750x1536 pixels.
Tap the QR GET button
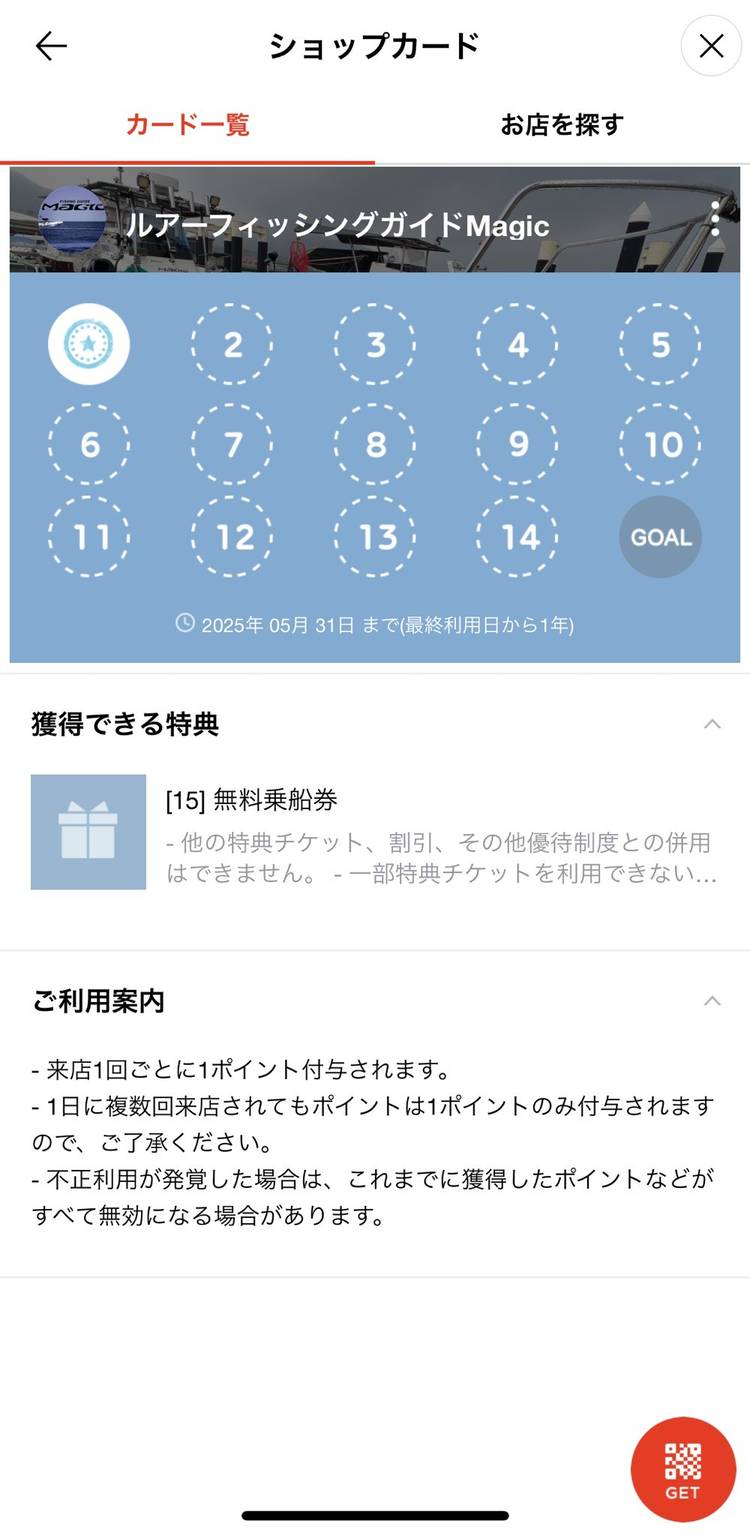coord(683,1469)
